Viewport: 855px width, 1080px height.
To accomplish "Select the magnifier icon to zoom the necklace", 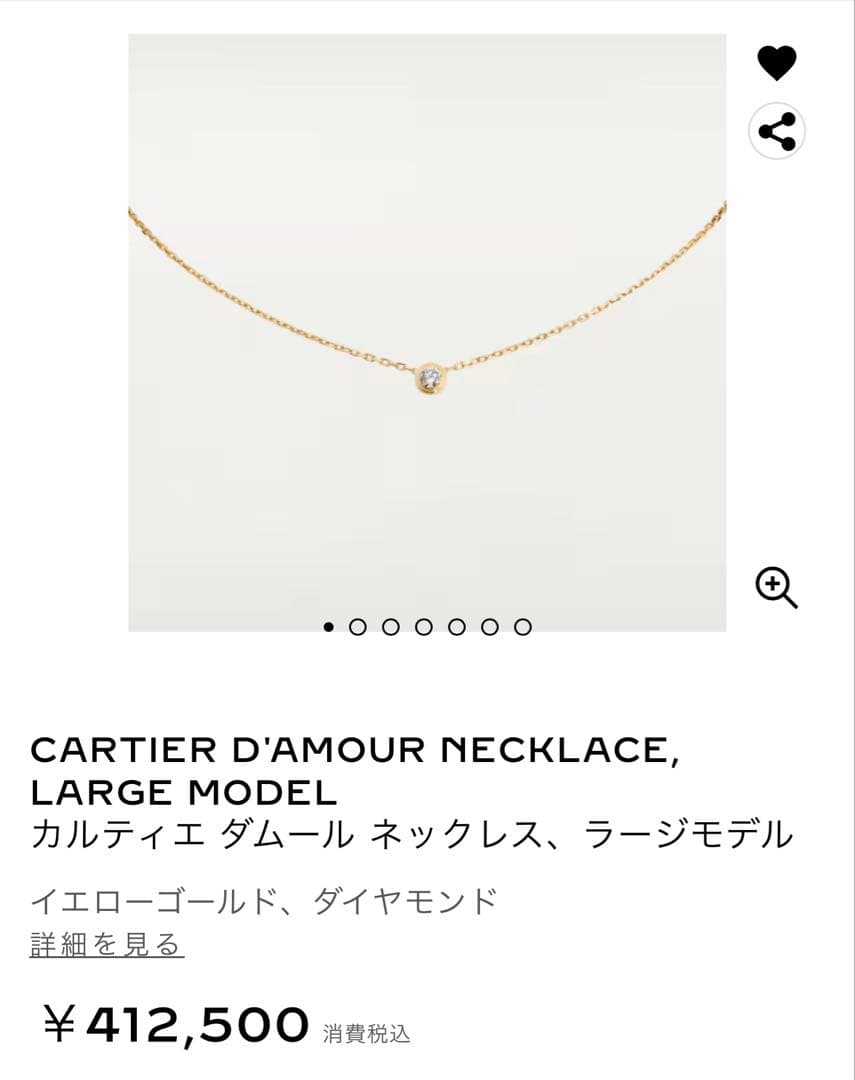I will point(776,588).
